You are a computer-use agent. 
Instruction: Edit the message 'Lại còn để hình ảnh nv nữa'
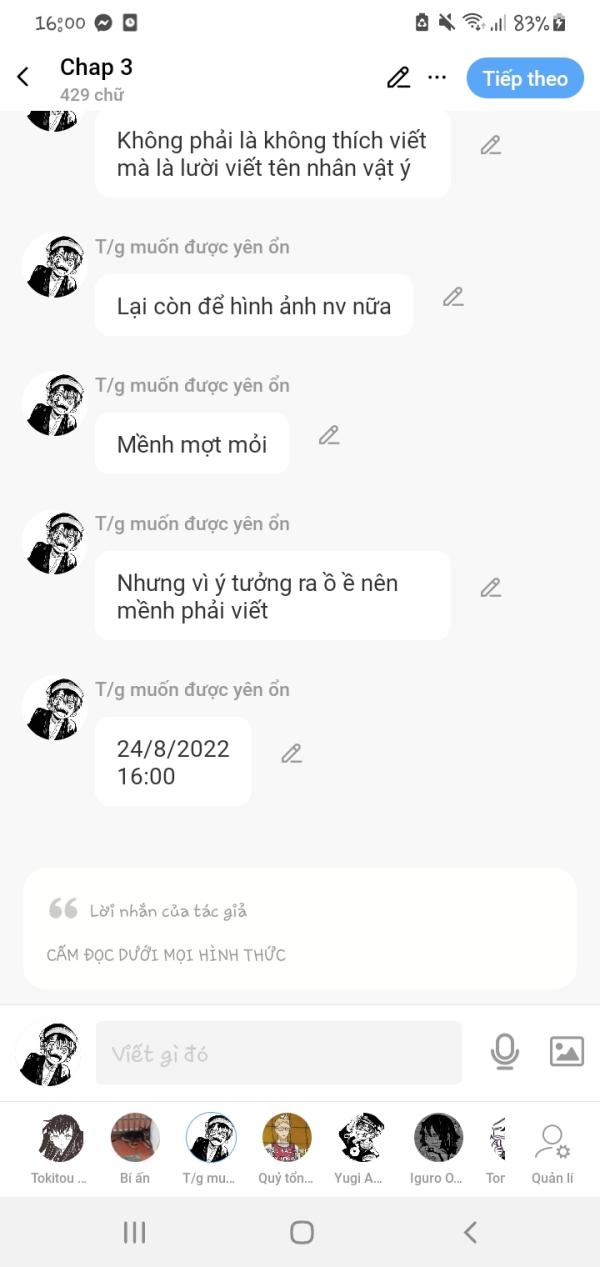point(453,297)
